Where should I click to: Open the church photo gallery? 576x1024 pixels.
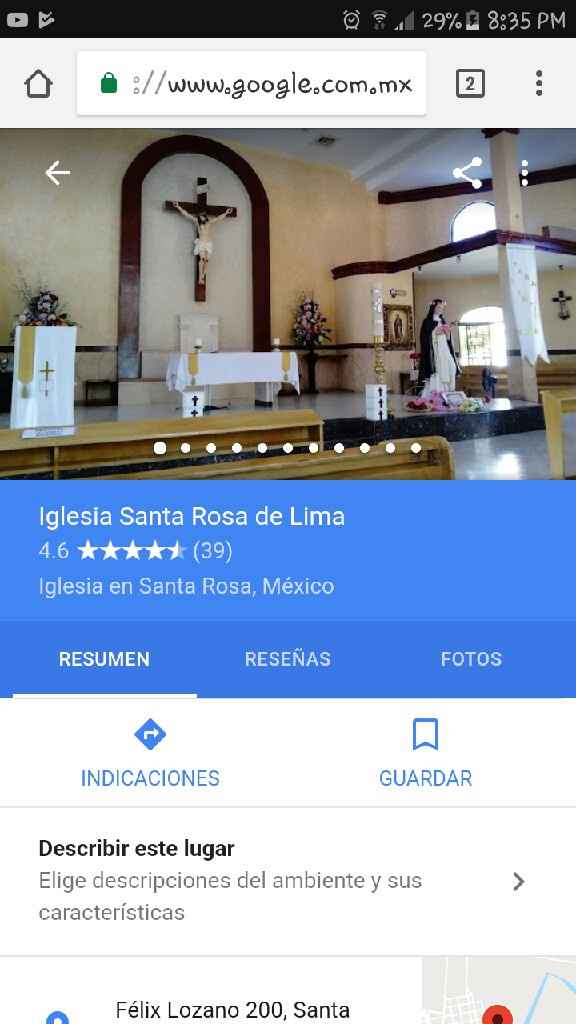click(x=288, y=304)
